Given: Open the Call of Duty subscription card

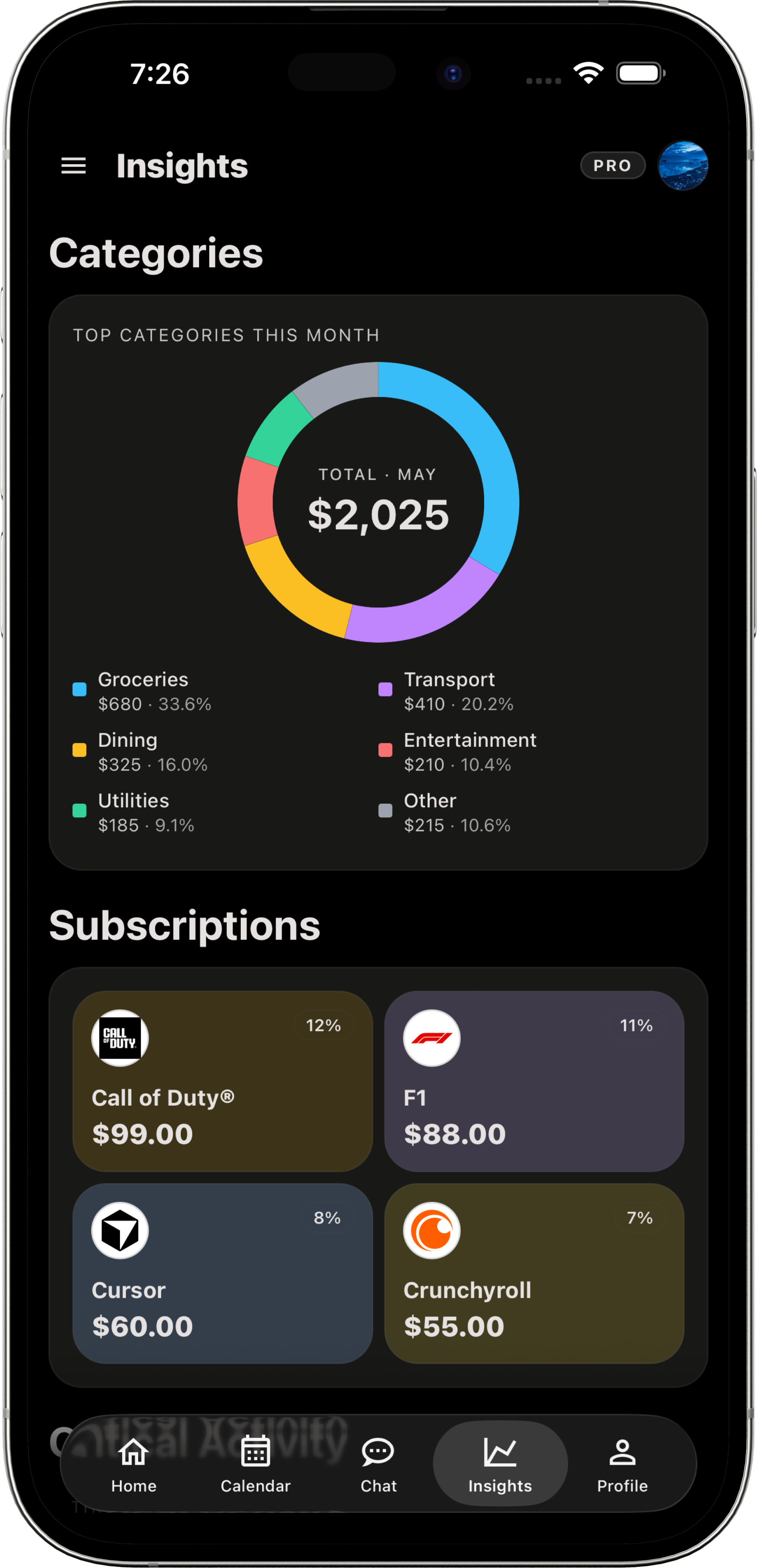Looking at the screenshot, I should [x=222, y=1081].
